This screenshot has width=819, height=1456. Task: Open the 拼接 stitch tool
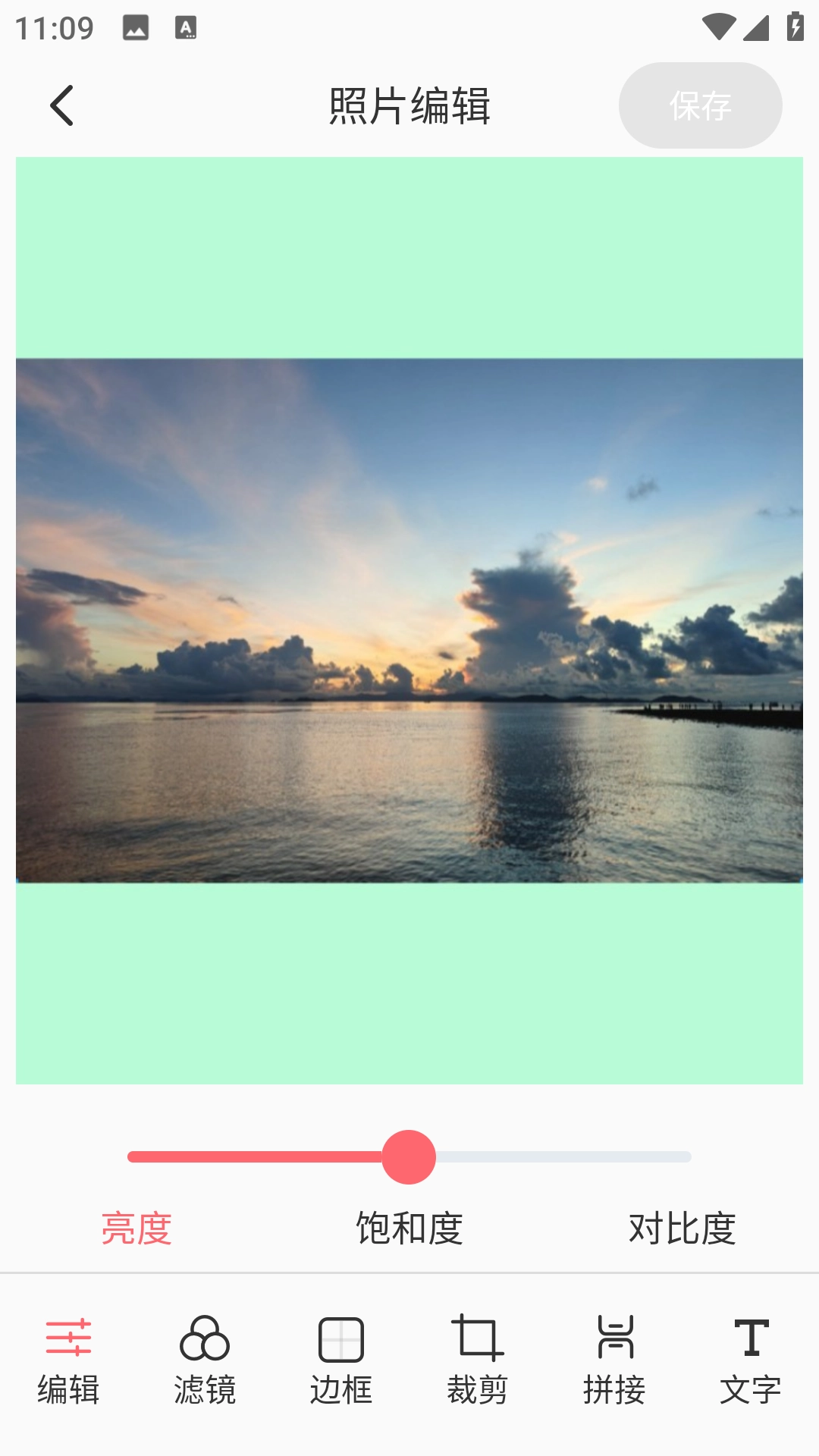(614, 1361)
